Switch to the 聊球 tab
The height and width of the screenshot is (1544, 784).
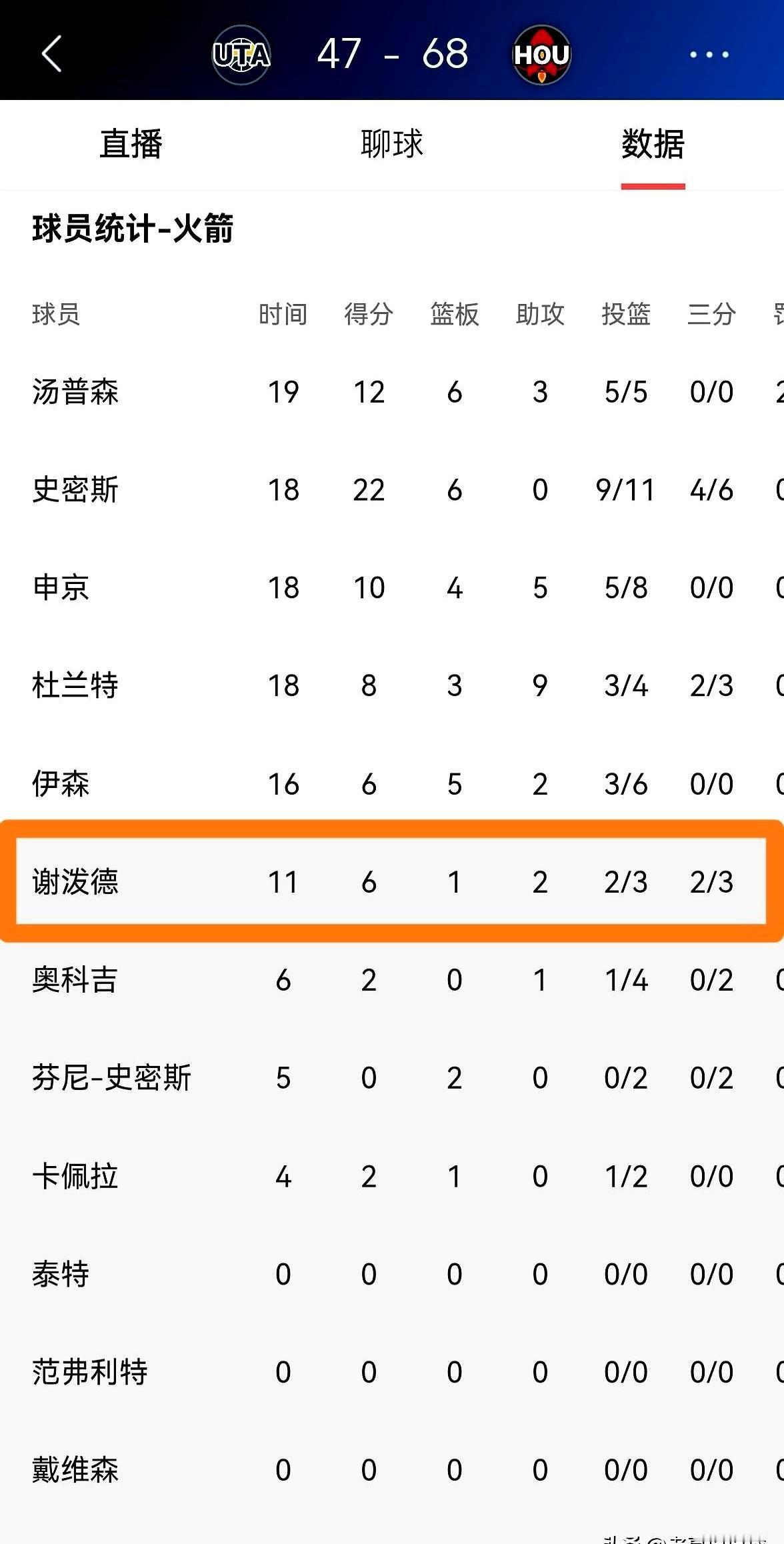click(x=391, y=145)
